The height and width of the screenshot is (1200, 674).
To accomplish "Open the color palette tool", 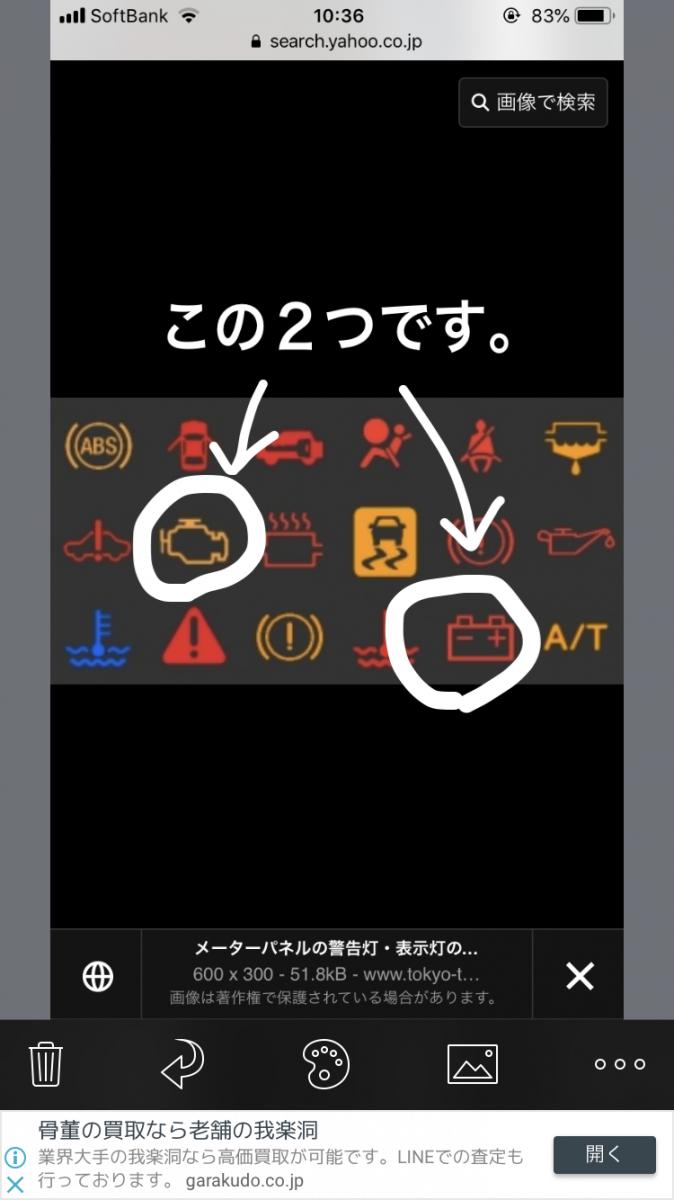I will coord(326,1063).
